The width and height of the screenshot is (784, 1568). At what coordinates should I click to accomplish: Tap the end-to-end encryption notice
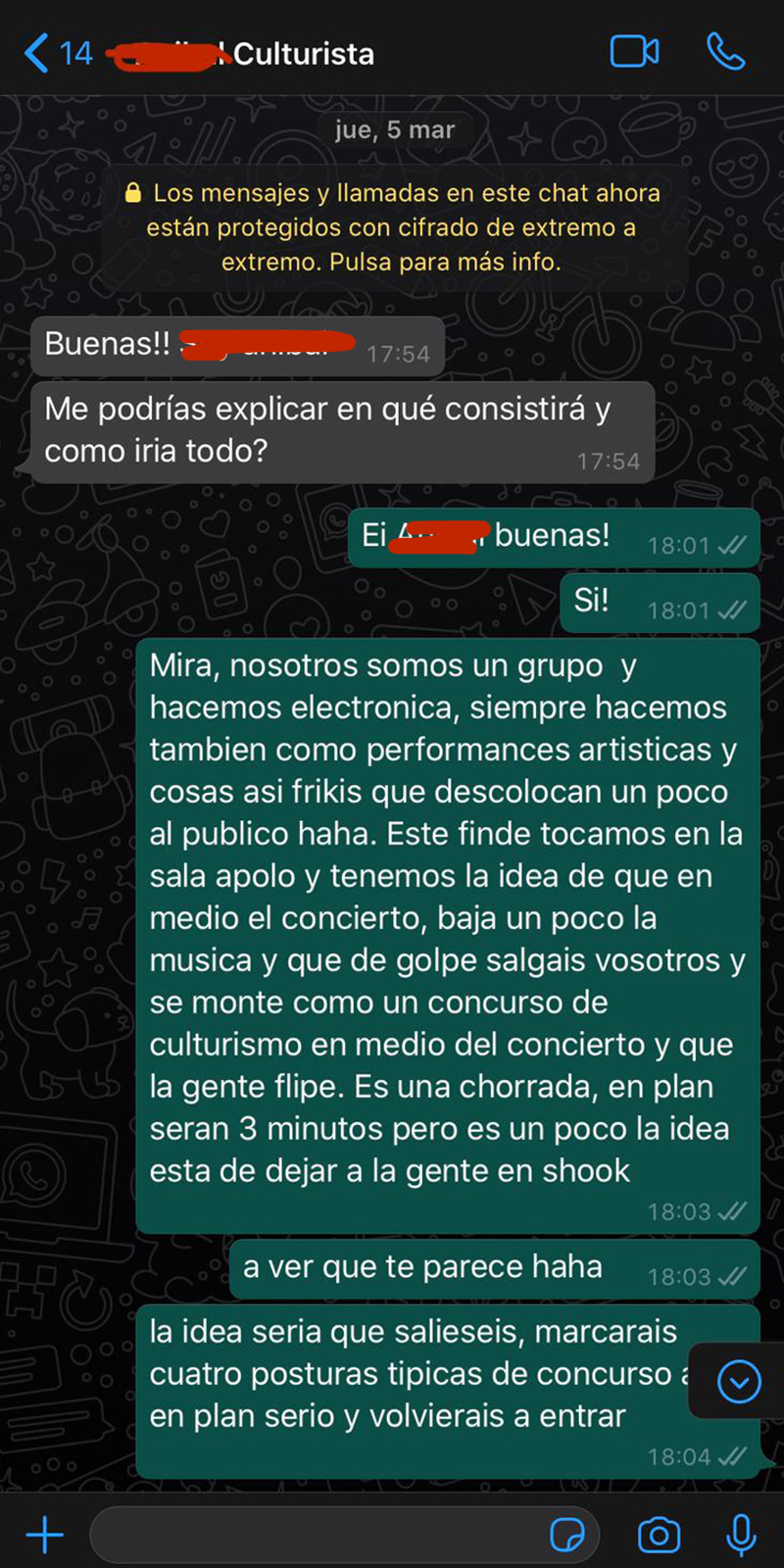click(x=392, y=227)
